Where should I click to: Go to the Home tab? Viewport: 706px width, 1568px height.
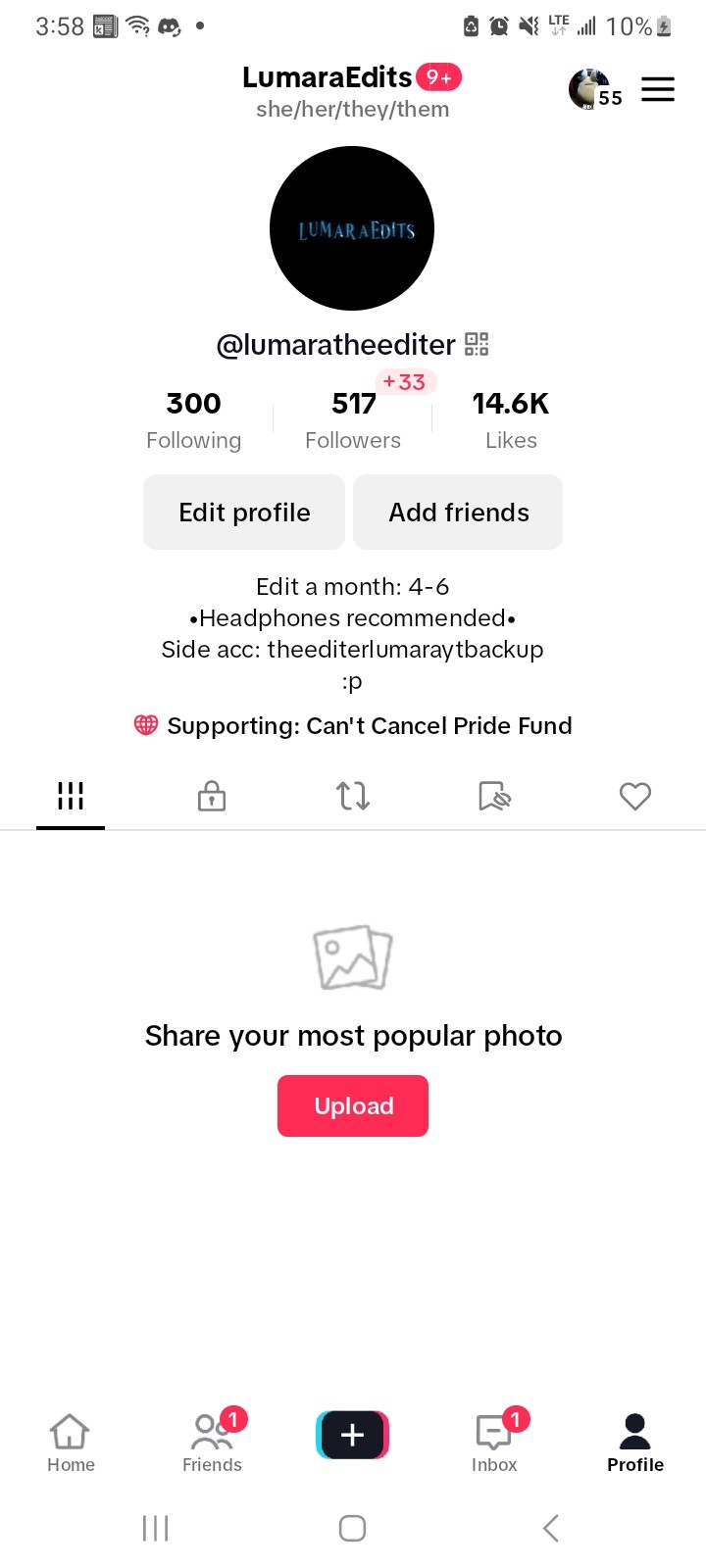[x=71, y=1443]
